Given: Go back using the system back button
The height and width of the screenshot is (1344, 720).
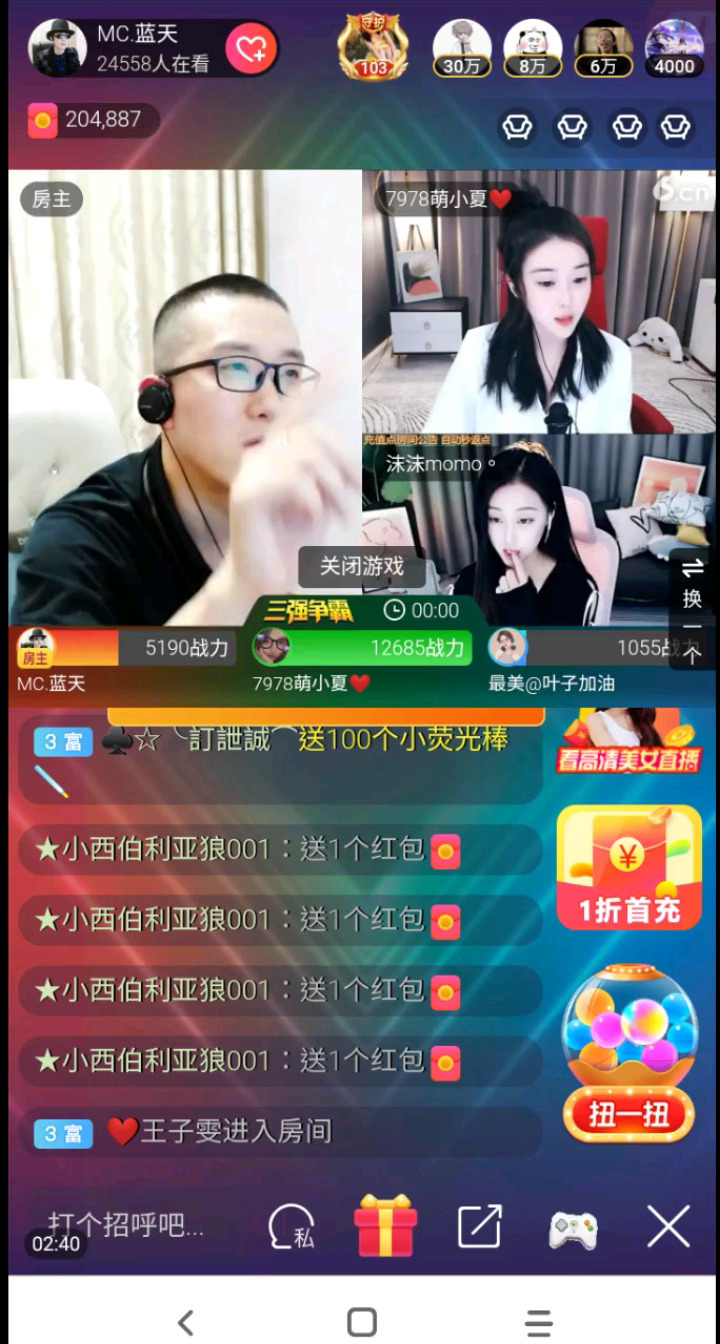Looking at the screenshot, I should tap(185, 1322).
